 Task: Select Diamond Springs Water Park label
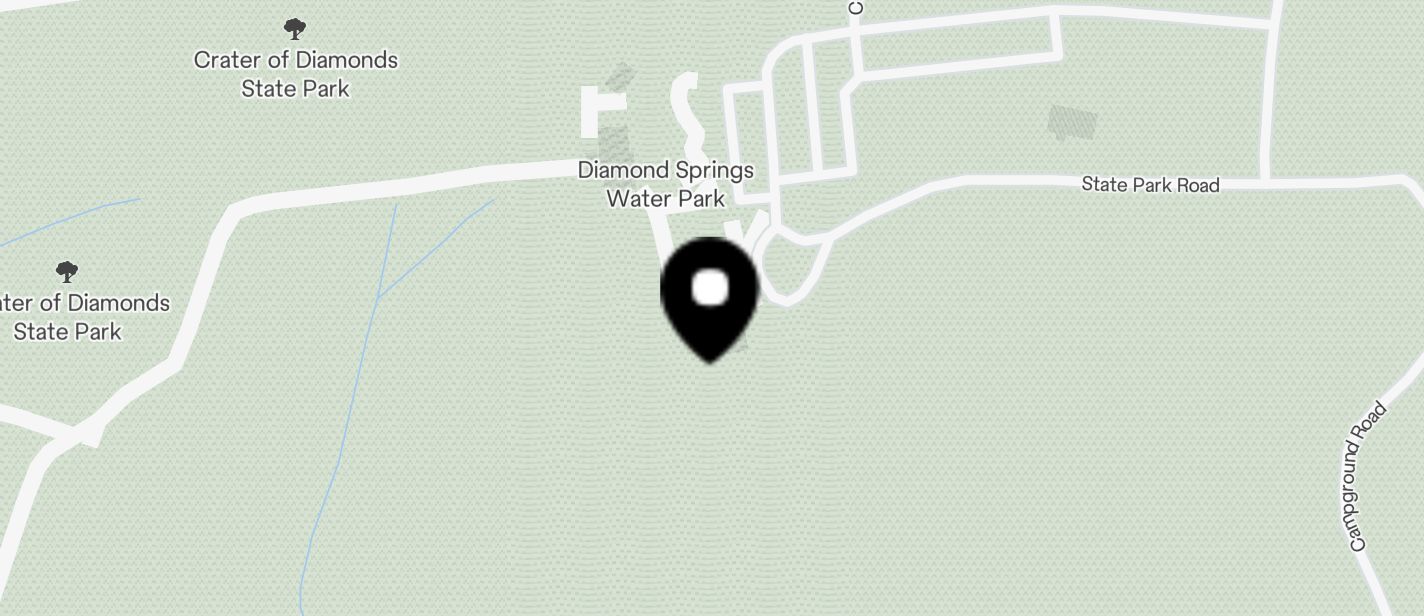(666, 184)
